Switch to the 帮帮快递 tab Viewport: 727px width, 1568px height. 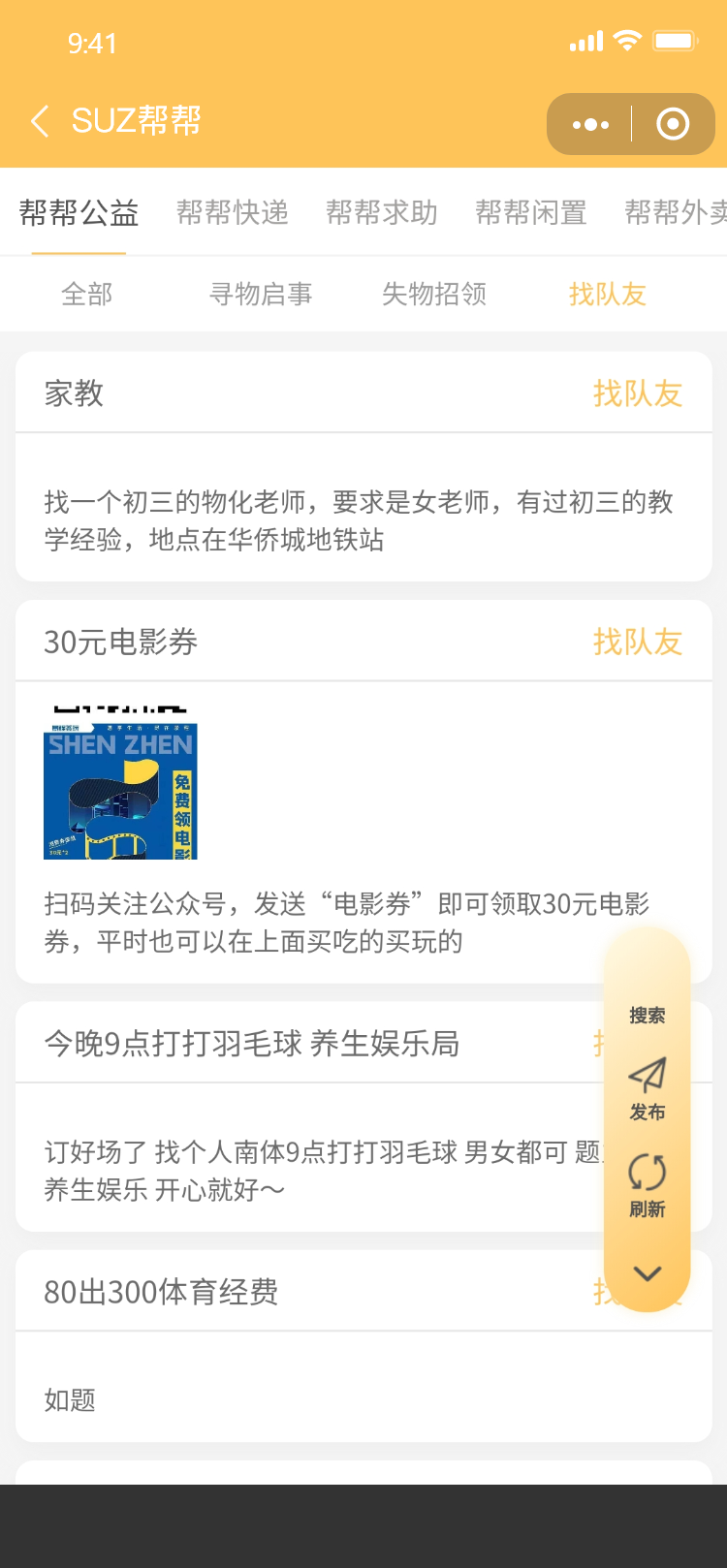click(233, 212)
